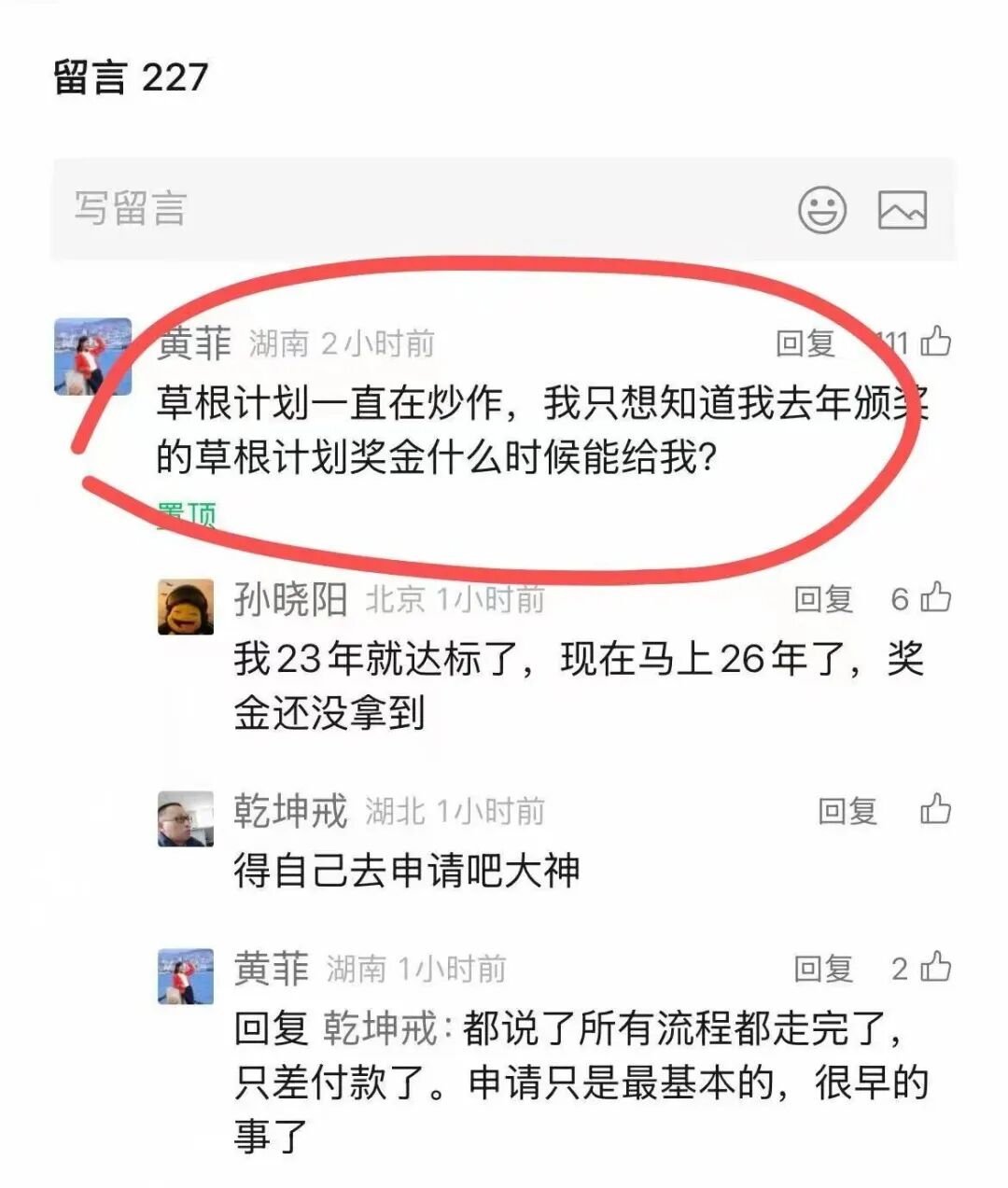
Task: Like 黄菲's pinned top comment
Action: [x=935, y=342]
